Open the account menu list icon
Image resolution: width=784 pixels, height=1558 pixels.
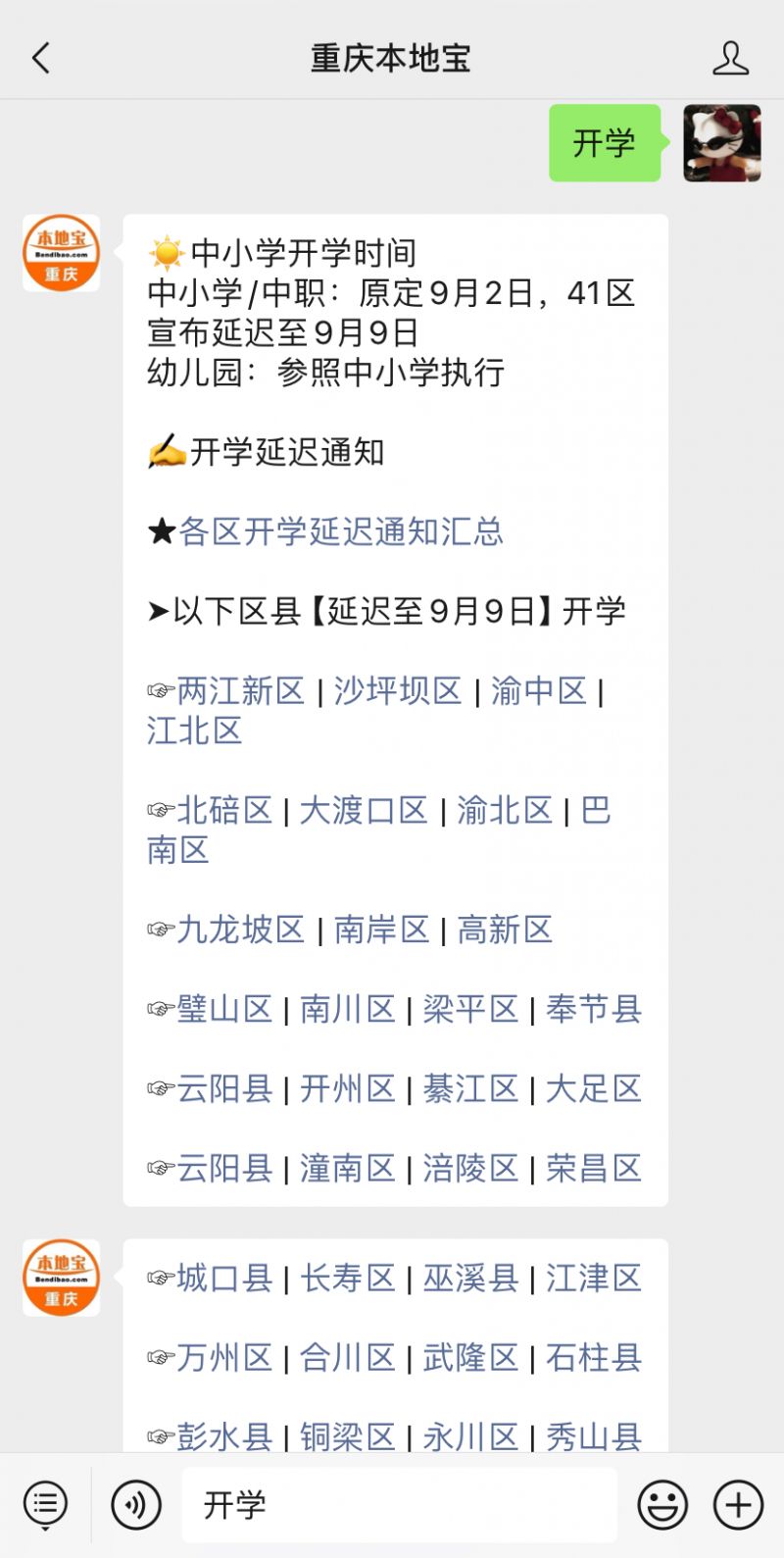pos(45,1504)
